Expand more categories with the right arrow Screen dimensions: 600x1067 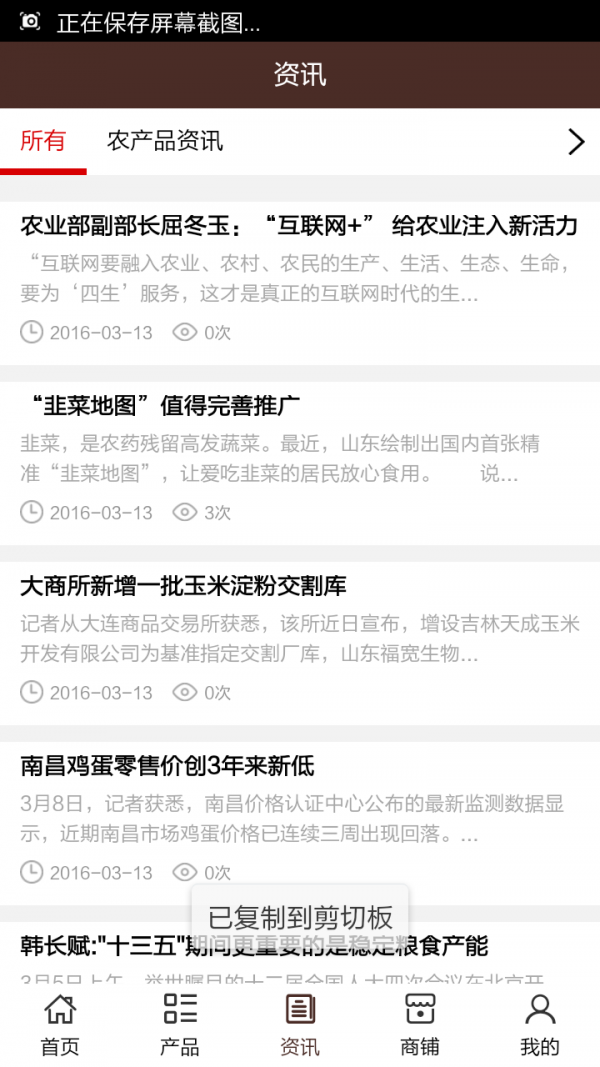tap(575, 142)
